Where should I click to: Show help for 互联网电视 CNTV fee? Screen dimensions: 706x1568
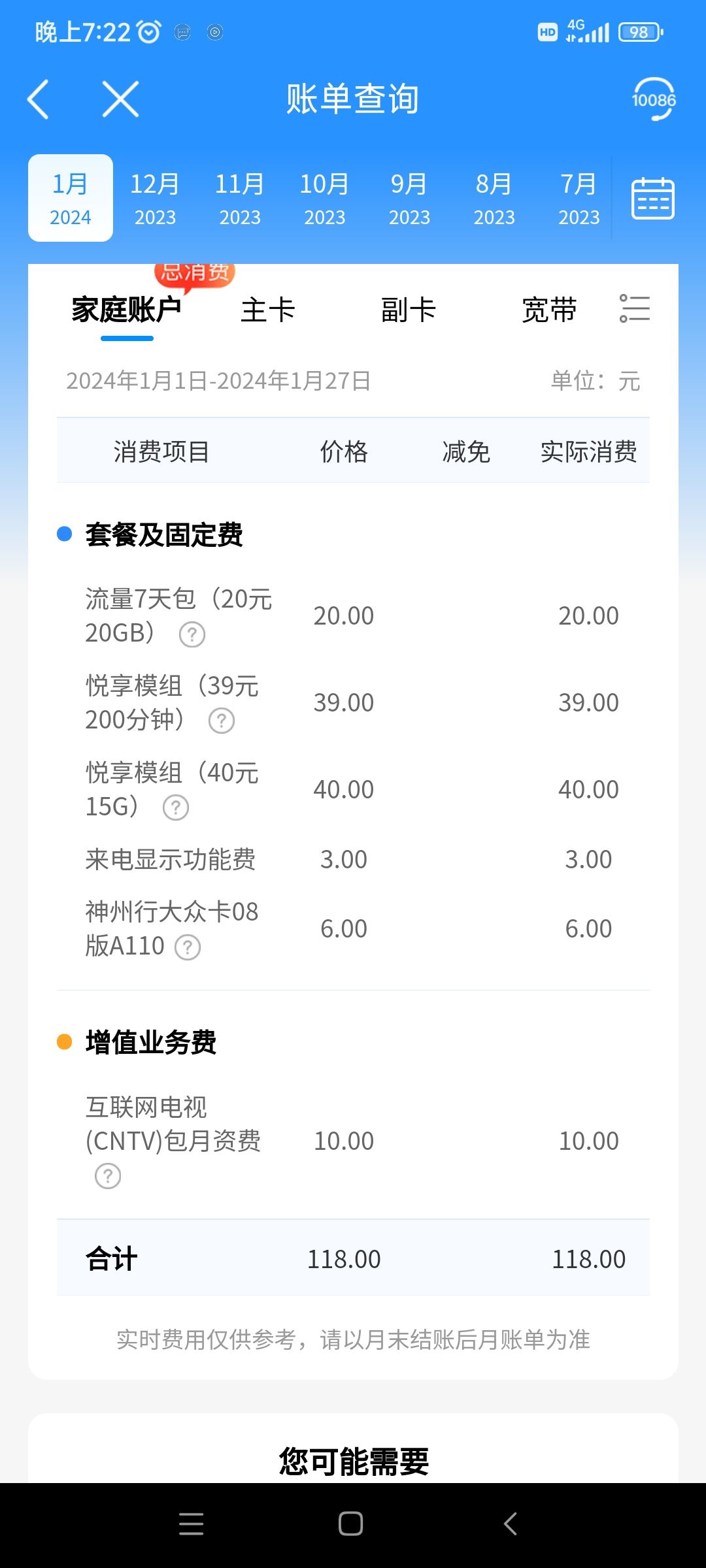pos(108,1176)
